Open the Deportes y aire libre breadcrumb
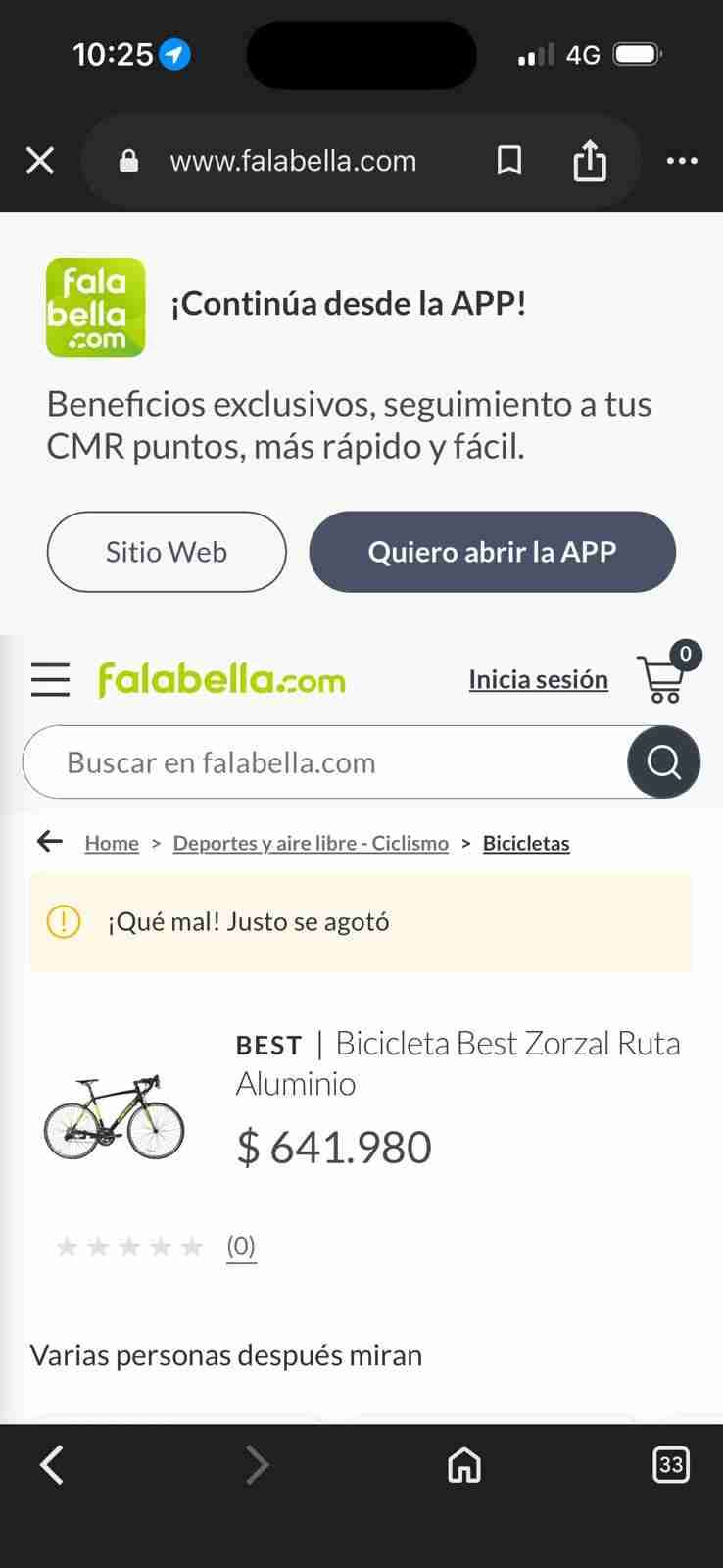 click(311, 843)
